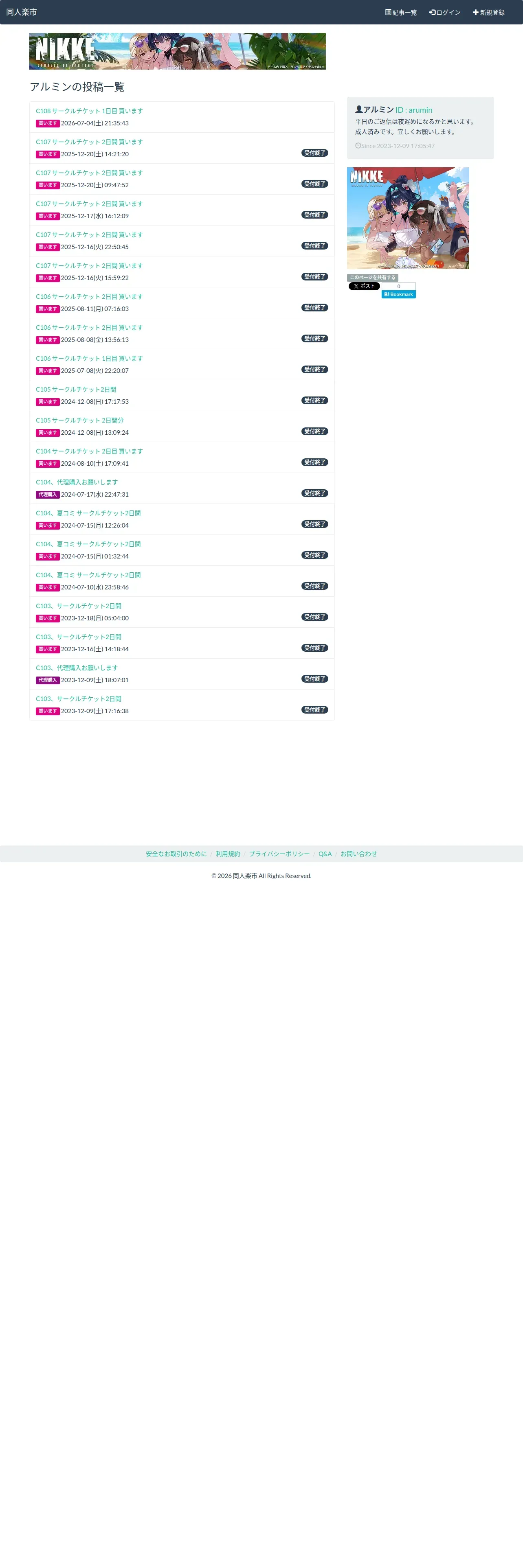Tap the NIKKE banner at top
This screenshot has width=523, height=1568.
coord(177,51)
